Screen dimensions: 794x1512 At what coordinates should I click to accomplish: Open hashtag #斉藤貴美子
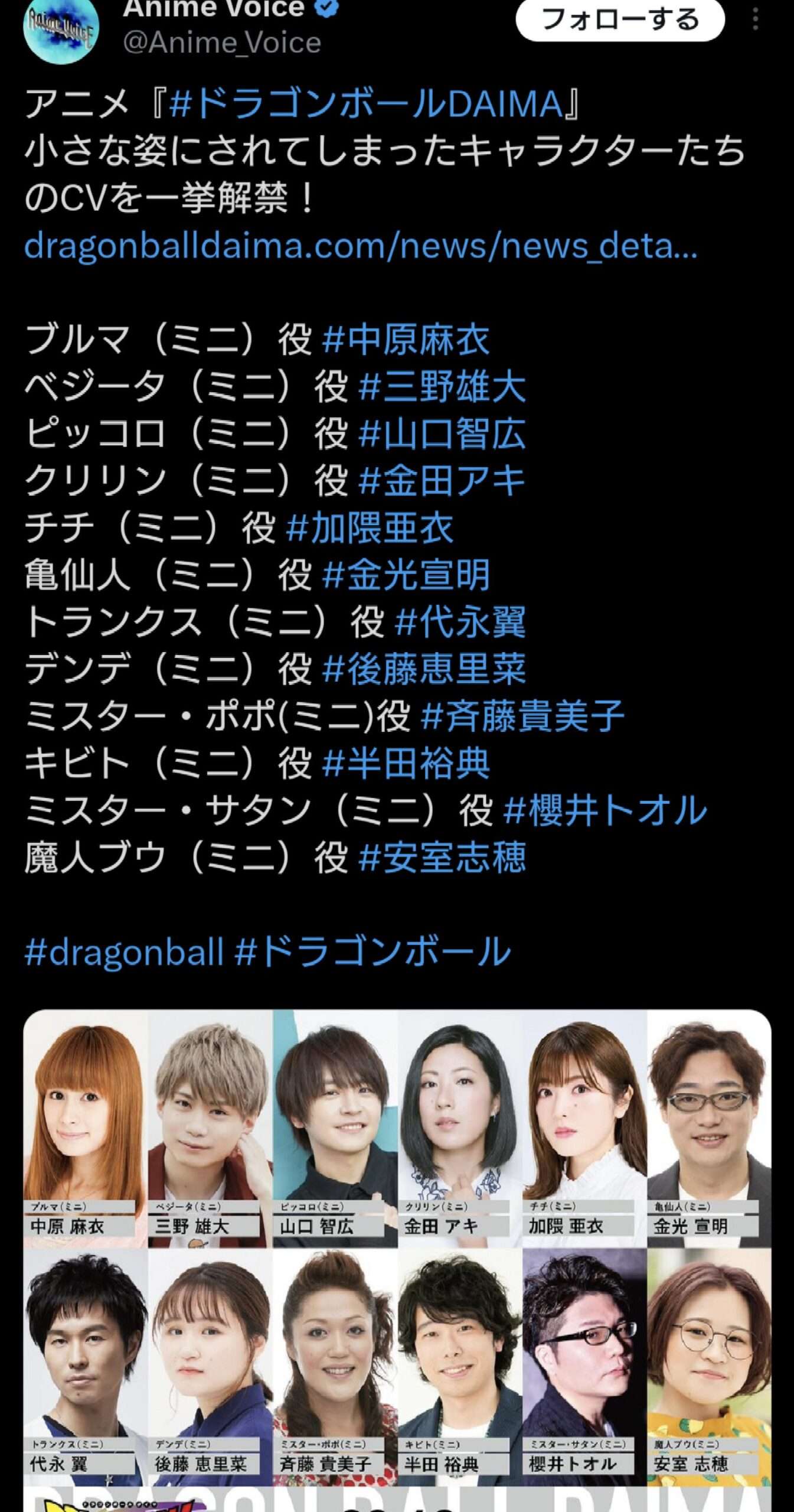tap(522, 716)
